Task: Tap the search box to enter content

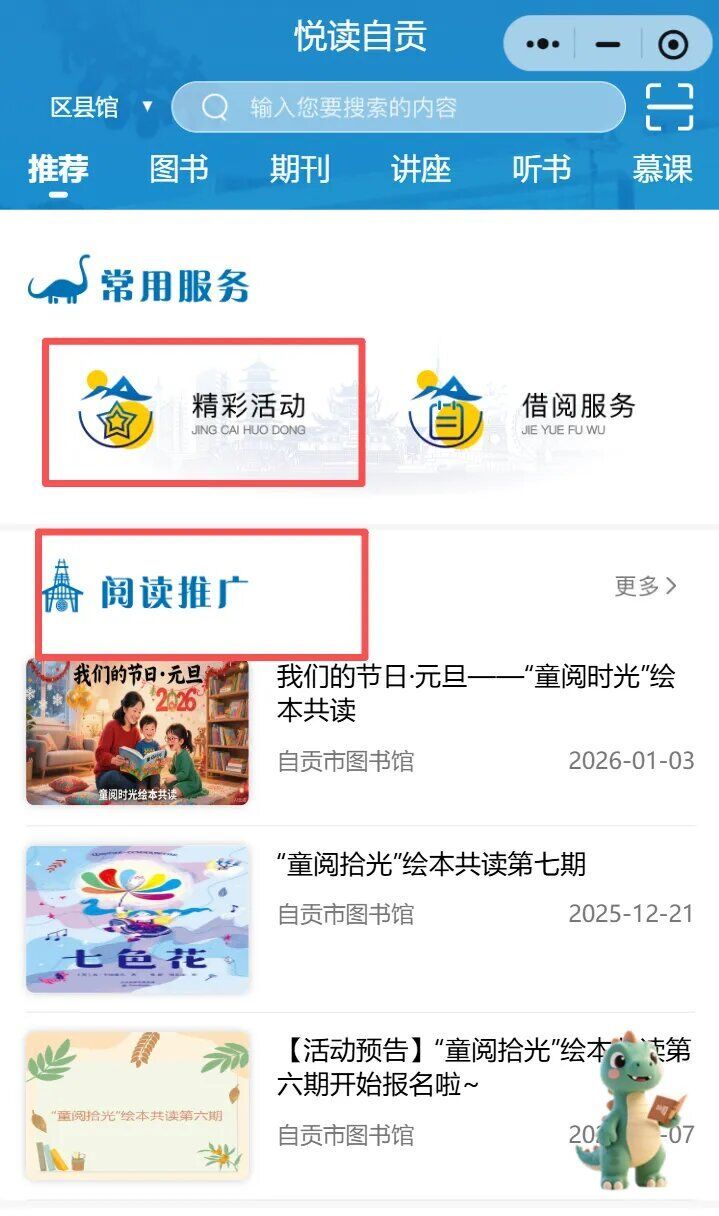Action: coord(398,107)
